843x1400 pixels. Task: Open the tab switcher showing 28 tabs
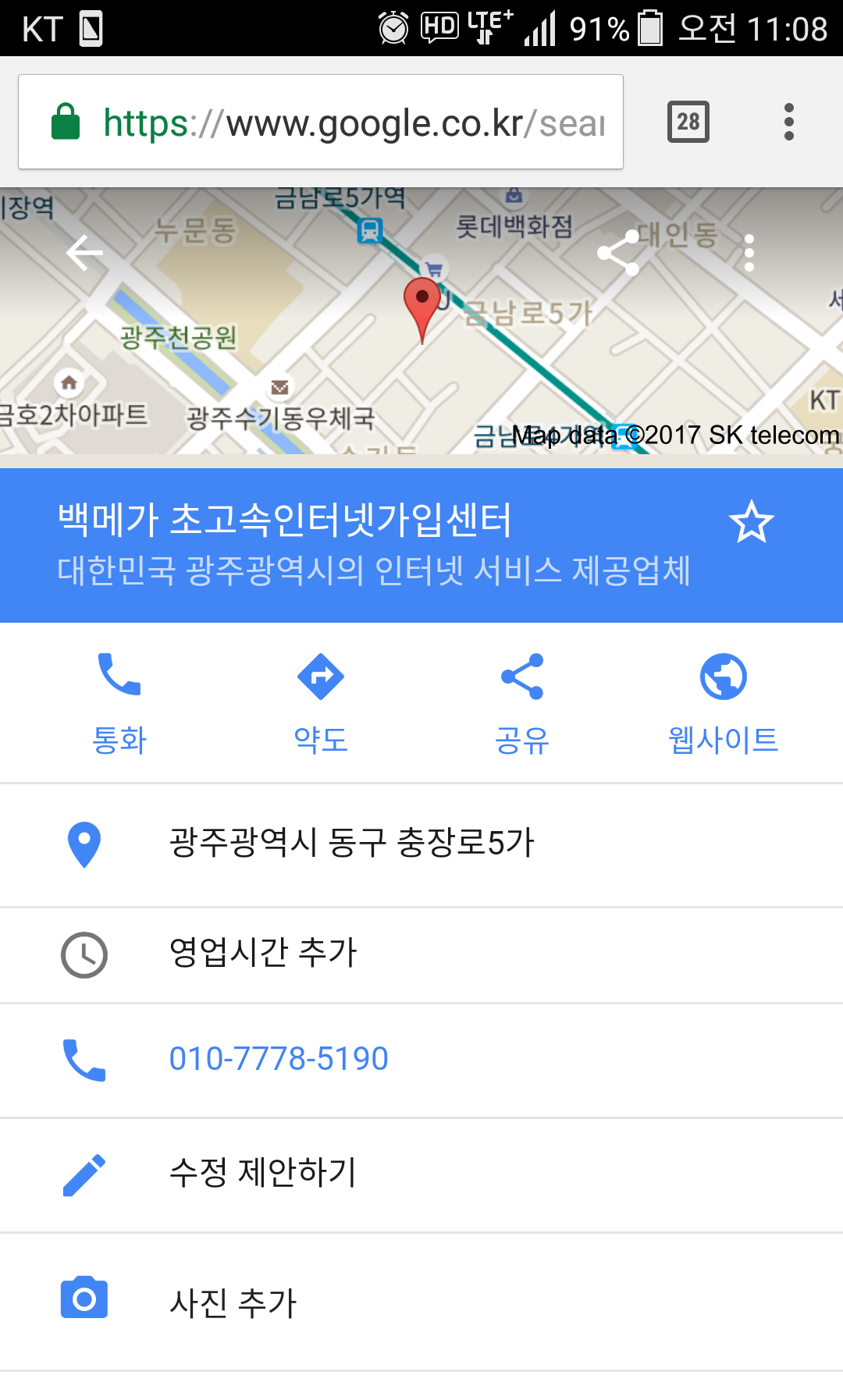coord(688,122)
